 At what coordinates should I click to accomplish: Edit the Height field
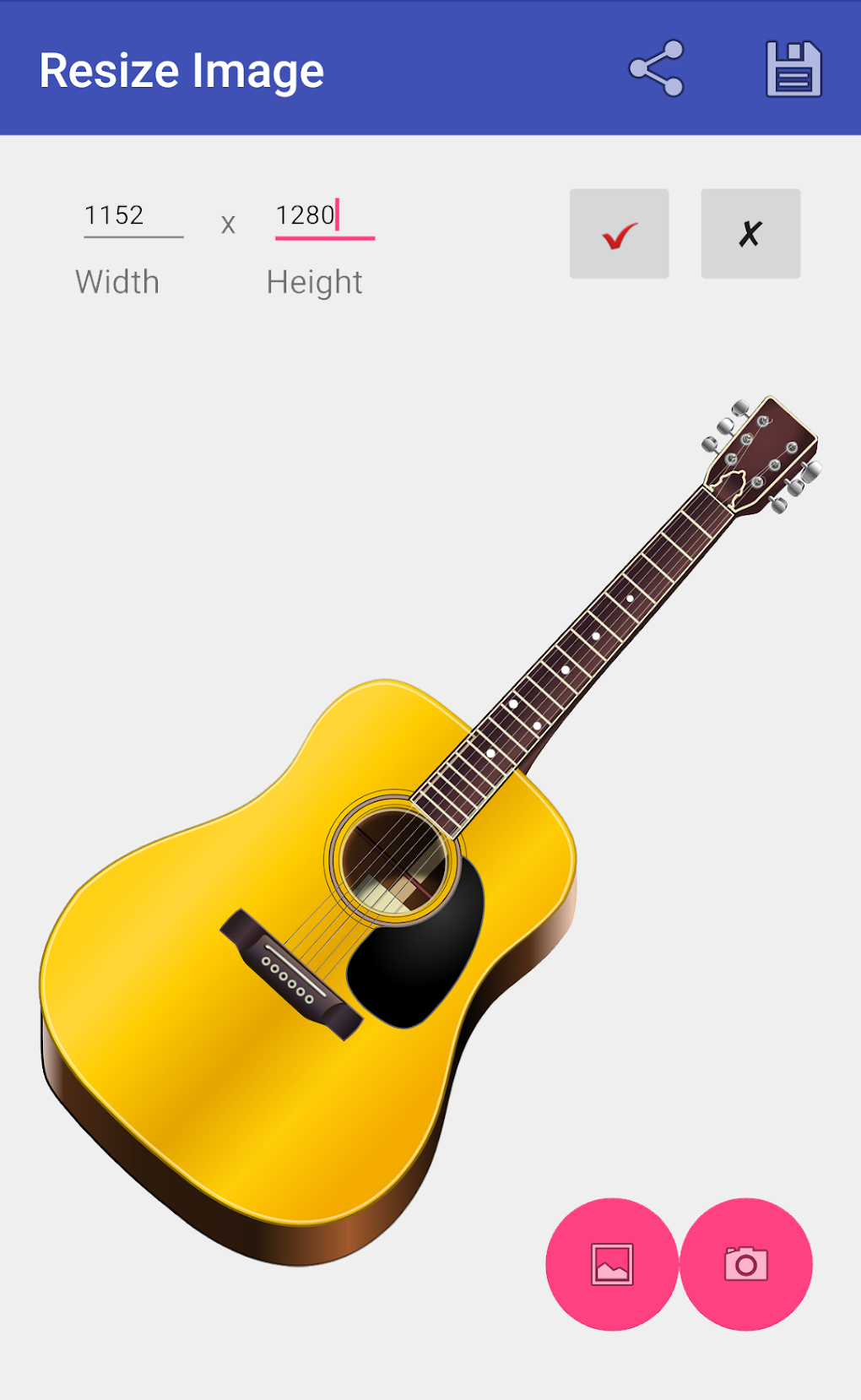click(x=324, y=216)
